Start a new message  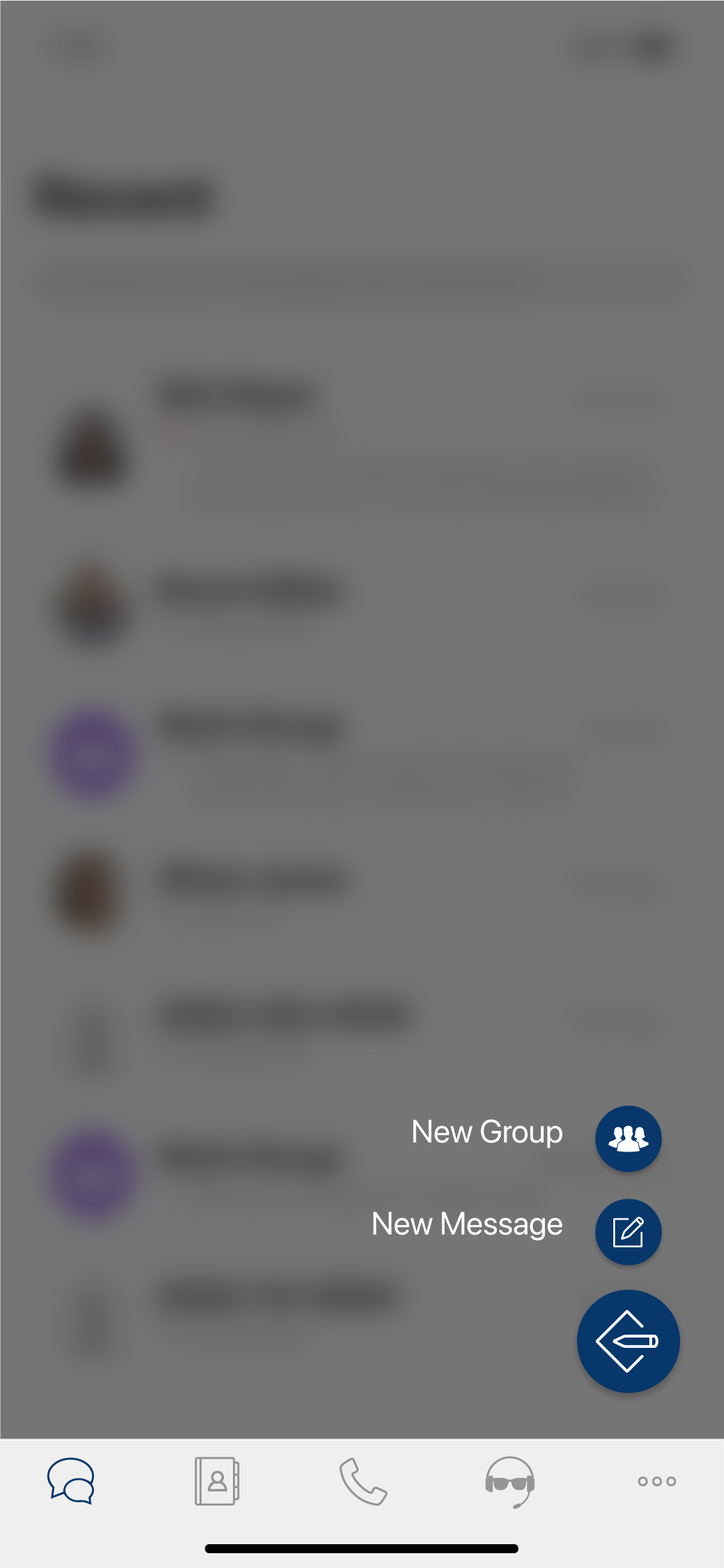point(628,1231)
